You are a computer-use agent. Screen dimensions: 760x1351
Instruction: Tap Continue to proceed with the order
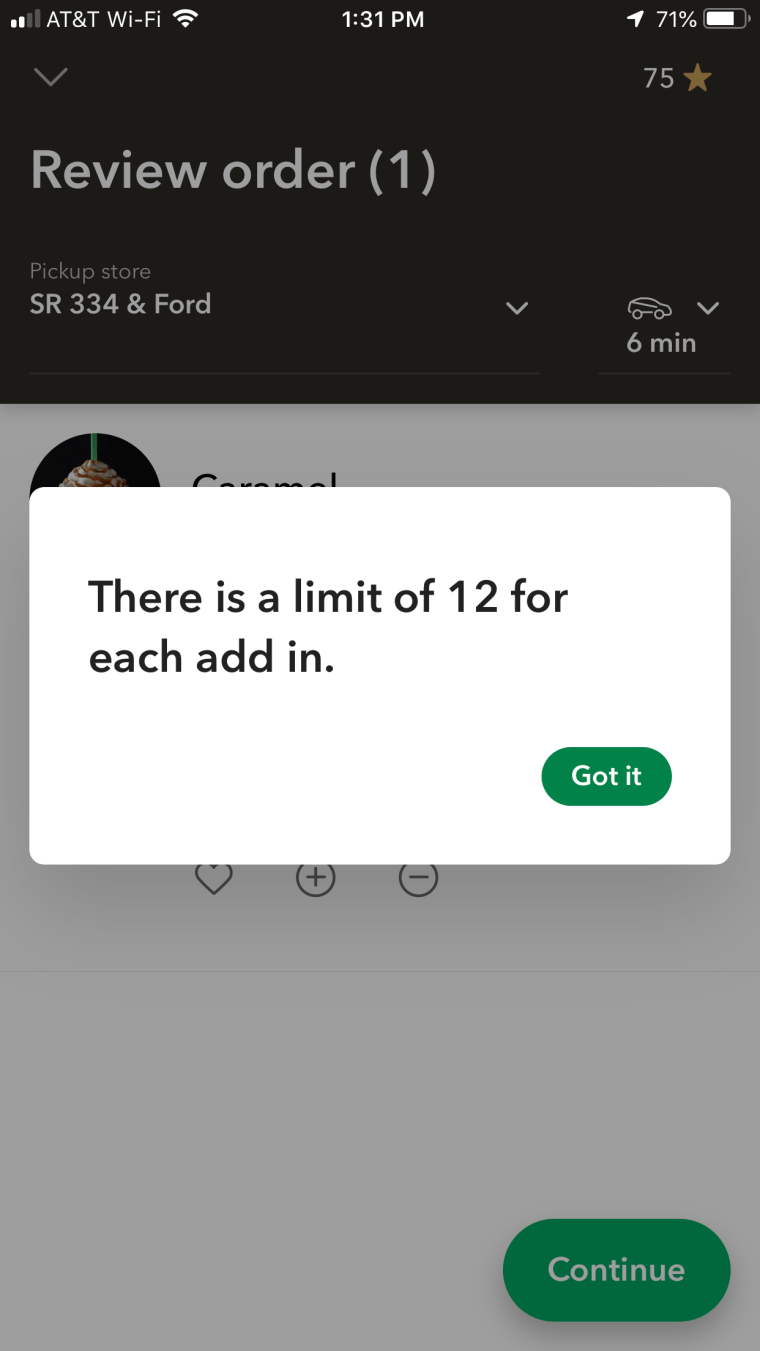pyautogui.click(x=616, y=1270)
